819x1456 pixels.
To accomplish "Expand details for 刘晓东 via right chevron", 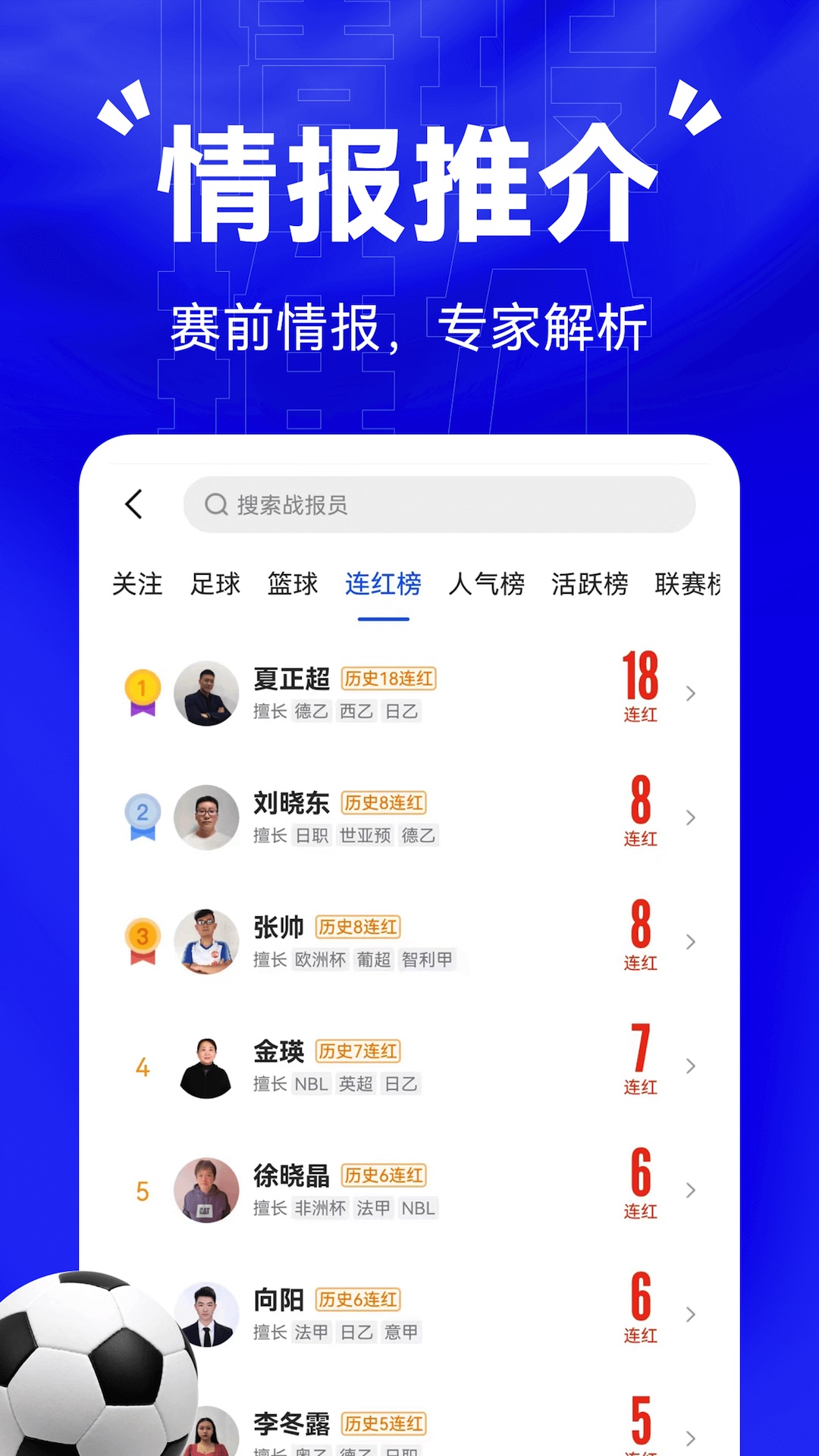I will tap(691, 817).
